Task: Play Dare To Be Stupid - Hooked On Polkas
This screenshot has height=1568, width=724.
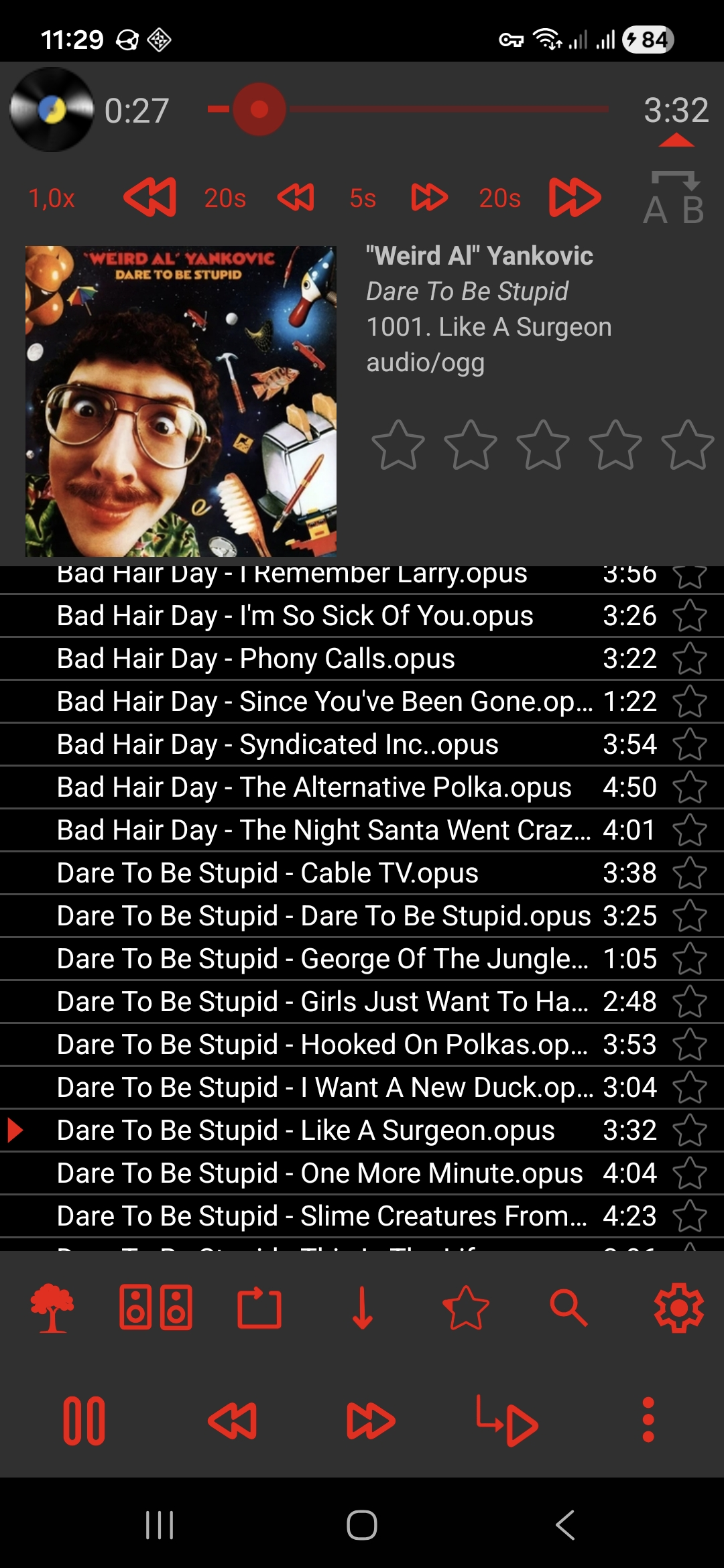Action: pos(322,1045)
